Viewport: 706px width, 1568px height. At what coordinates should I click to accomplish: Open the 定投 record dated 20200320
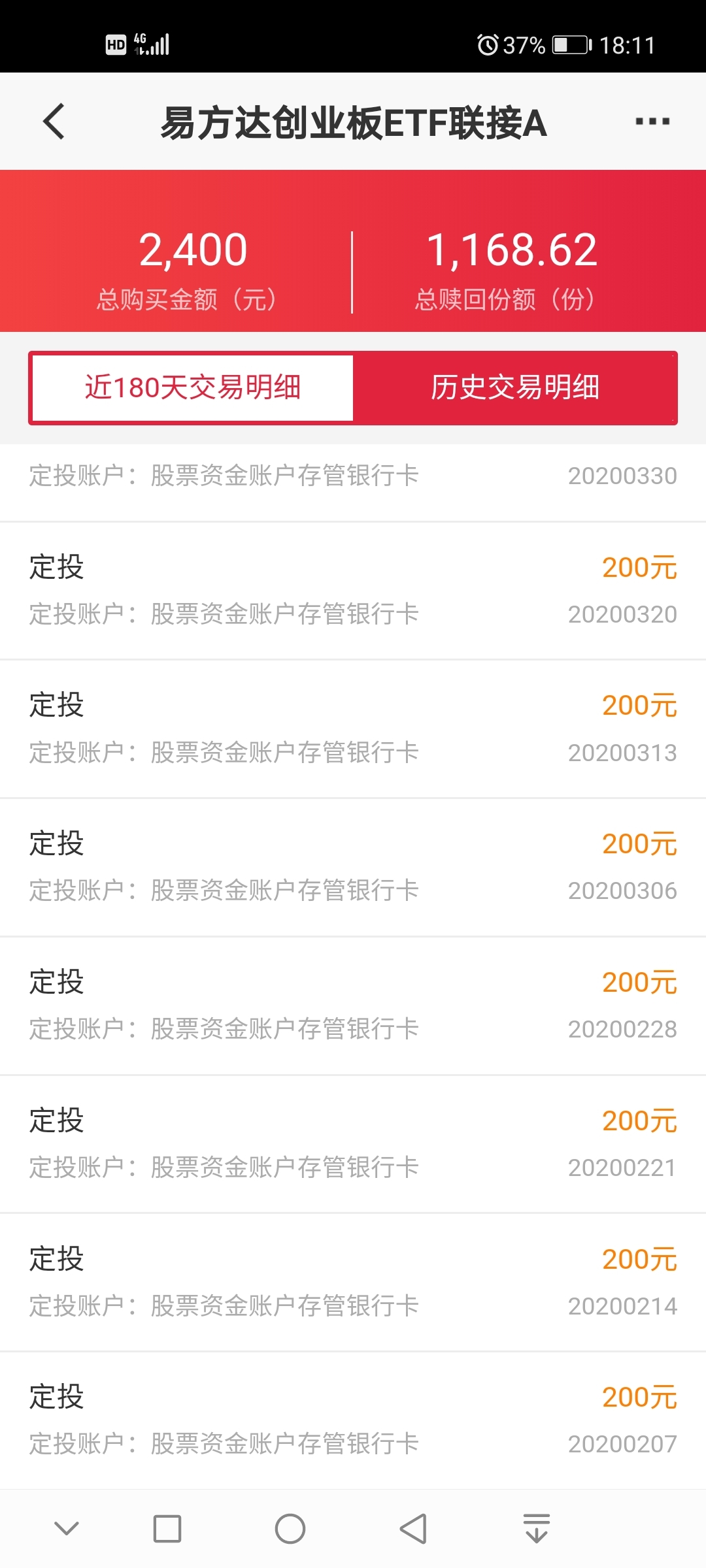click(353, 591)
